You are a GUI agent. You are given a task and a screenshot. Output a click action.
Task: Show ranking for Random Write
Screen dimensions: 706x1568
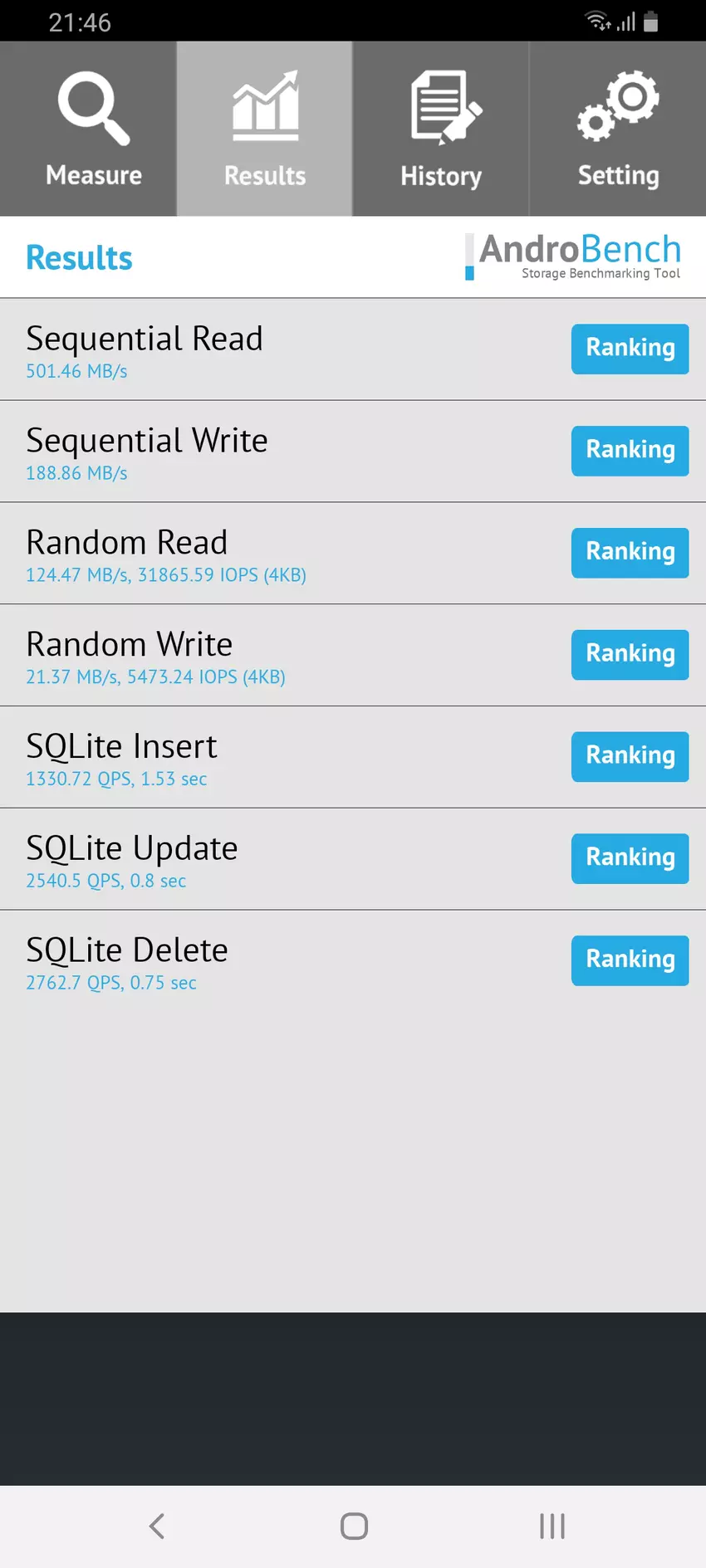(x=630, y=655)
